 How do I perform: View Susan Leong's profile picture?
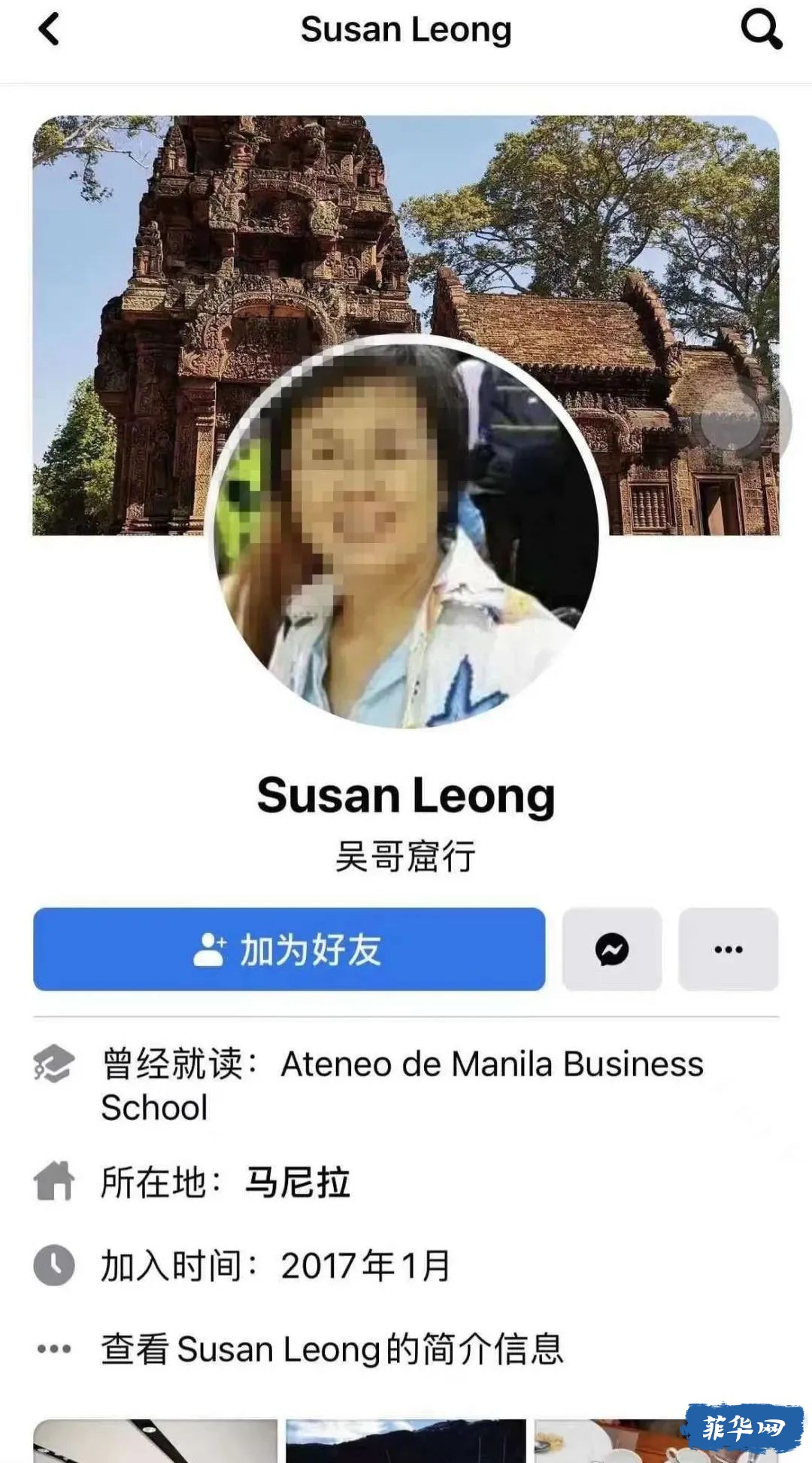tap(406, 534)
